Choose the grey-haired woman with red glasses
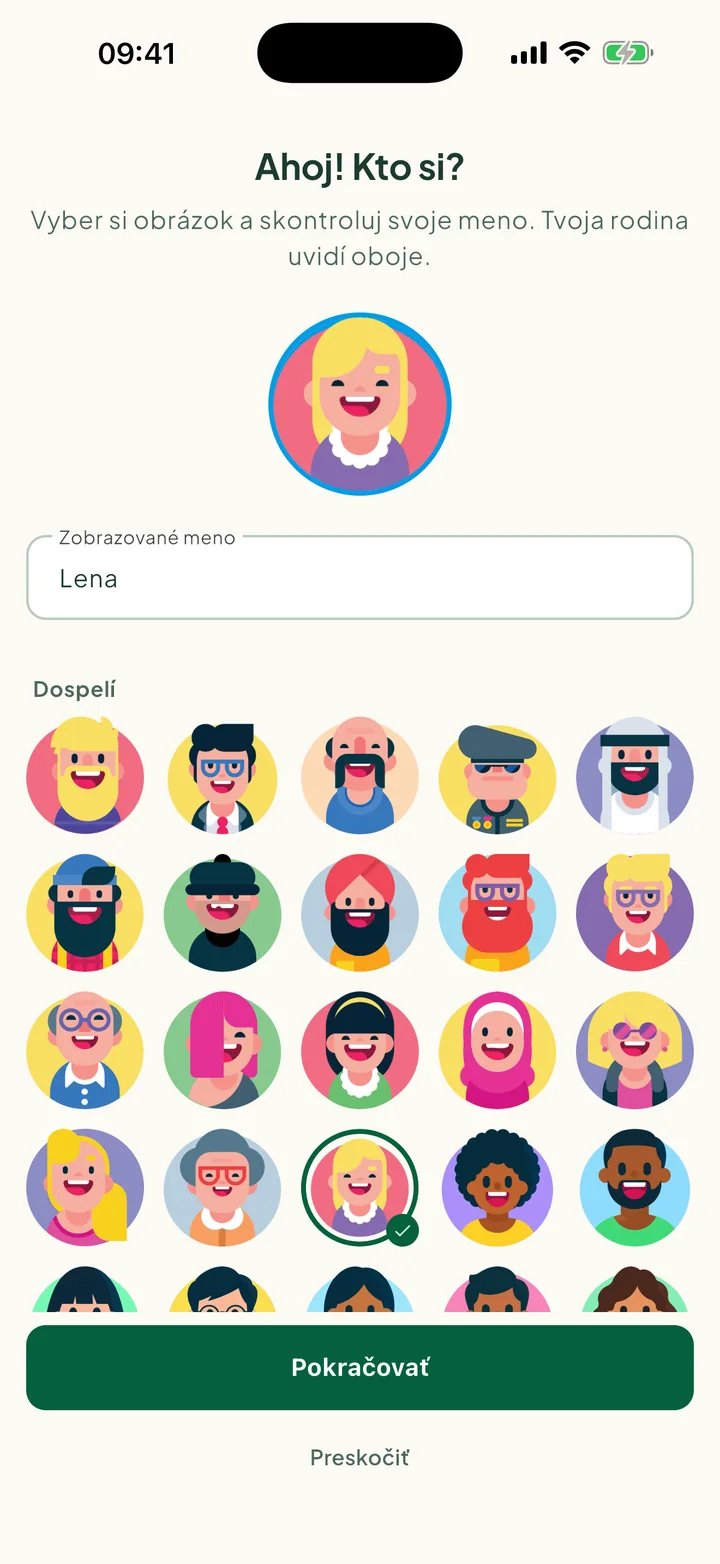This screenshot has width=720, height=1564. tap(222, 1188)
